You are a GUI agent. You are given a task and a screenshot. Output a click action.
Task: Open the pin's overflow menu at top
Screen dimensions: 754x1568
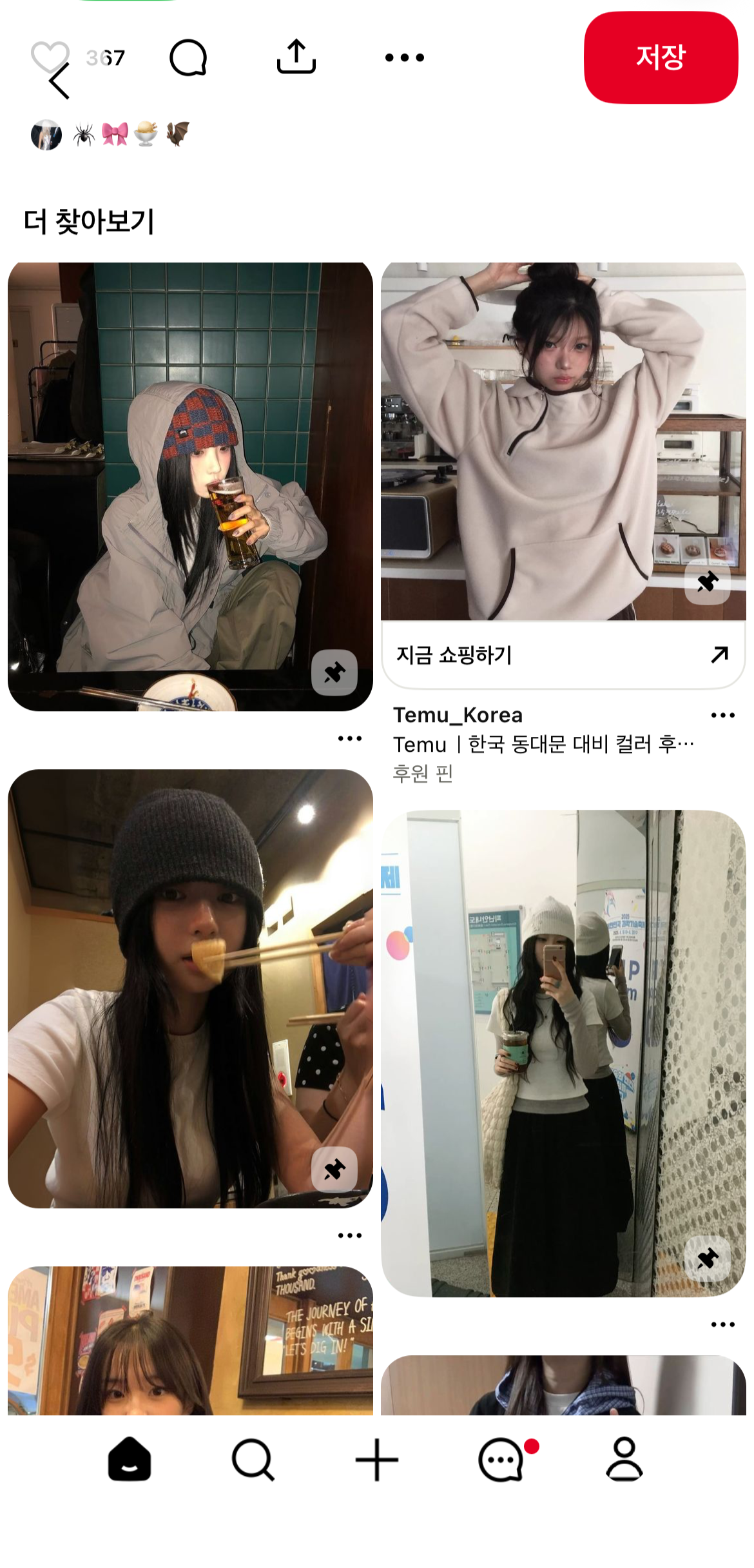[x=404, y=57]
